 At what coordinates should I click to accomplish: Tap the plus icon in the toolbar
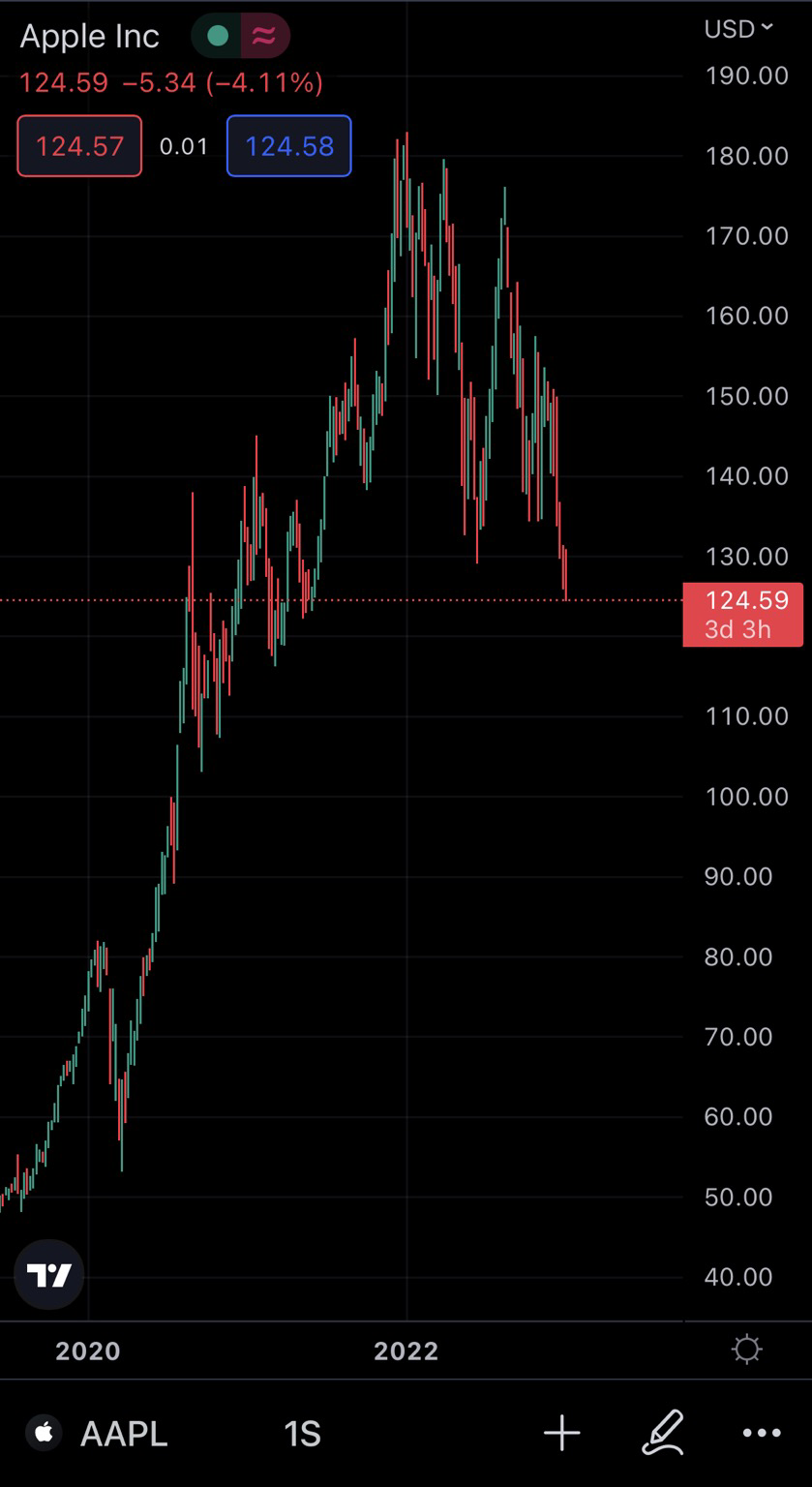point(561,1433)
